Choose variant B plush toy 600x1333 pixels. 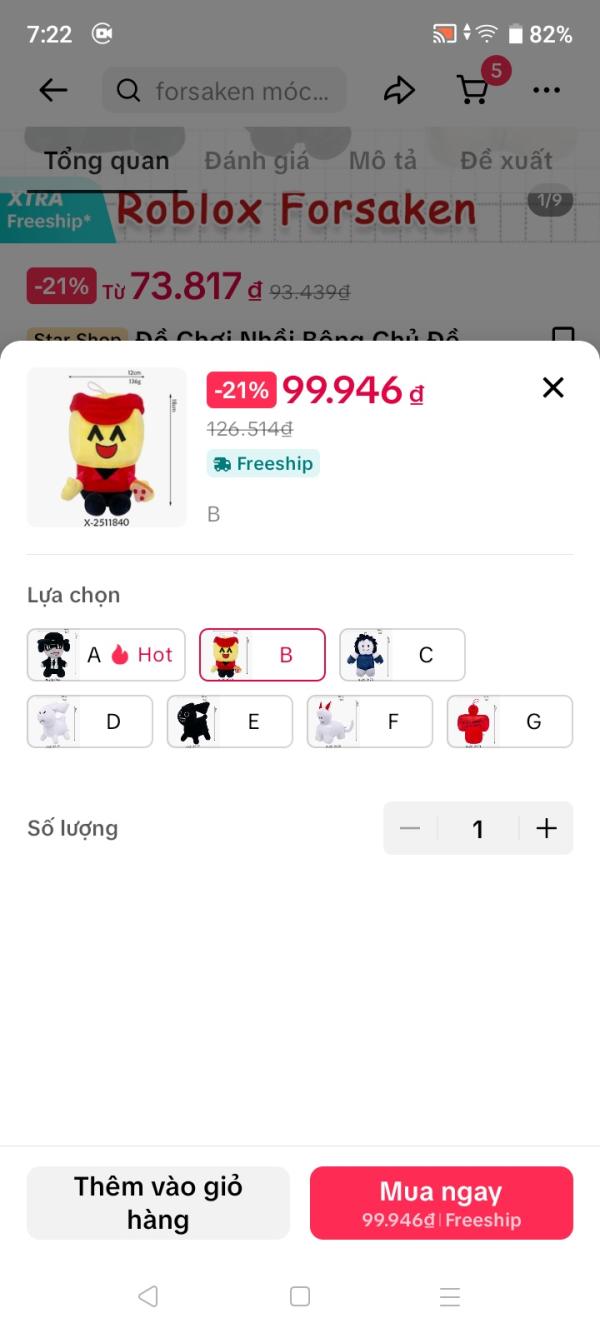pos(262,655)
